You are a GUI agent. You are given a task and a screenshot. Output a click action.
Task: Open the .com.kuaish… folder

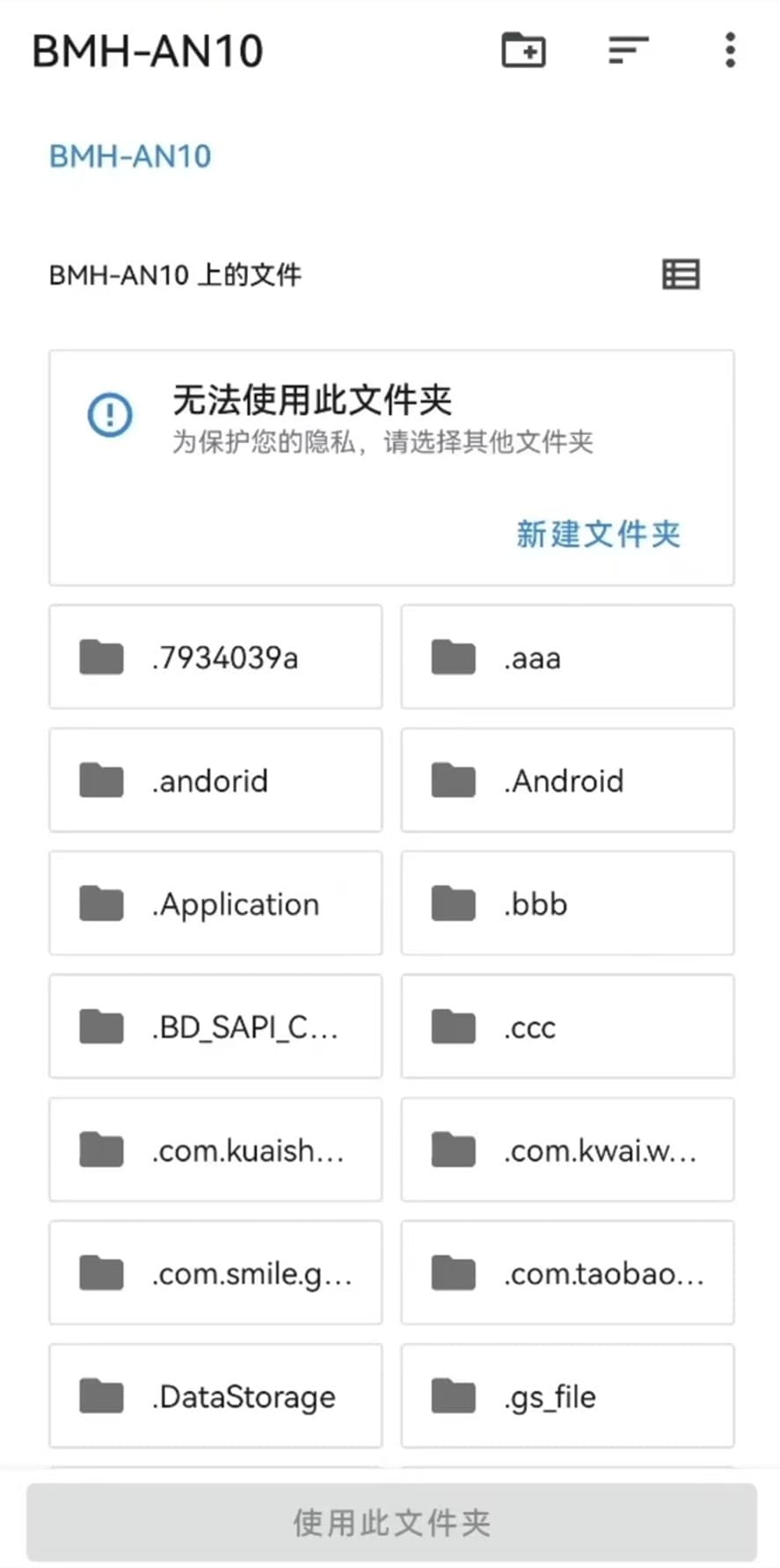point(215,1149)
